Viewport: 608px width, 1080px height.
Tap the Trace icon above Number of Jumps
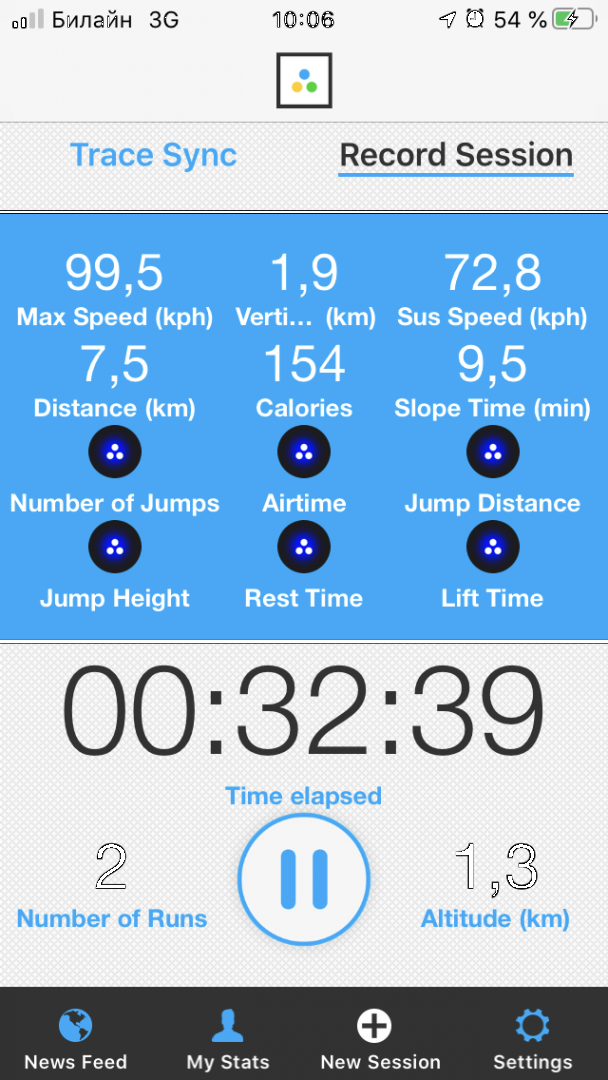(114, 452)
